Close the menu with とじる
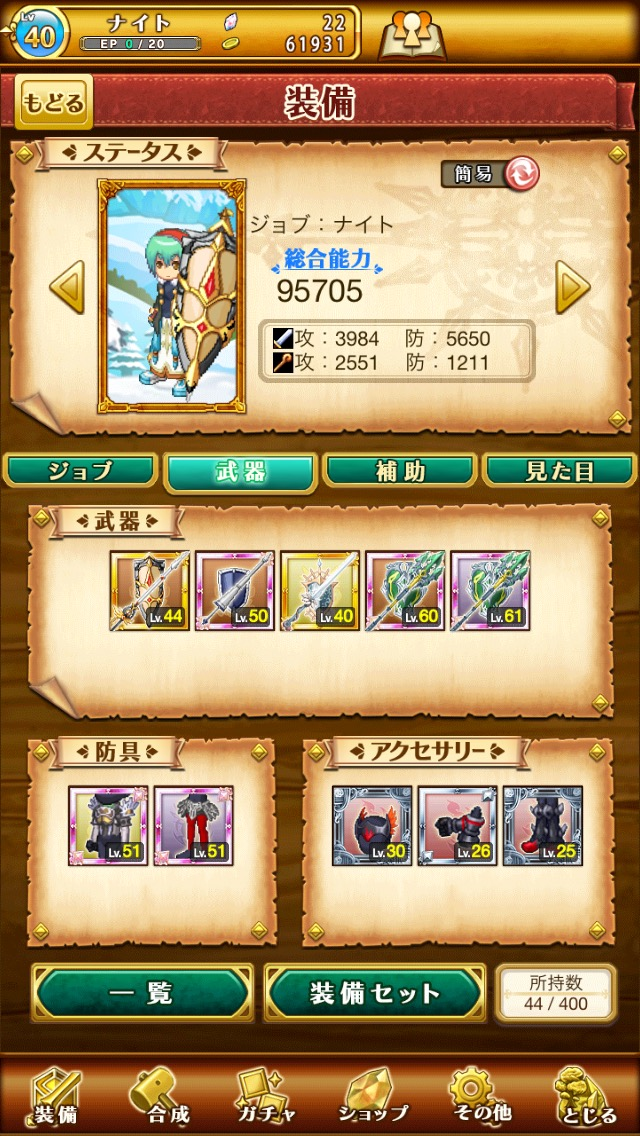The height and width of the screenshot is (1136, 640). (x=585, y=1096)
